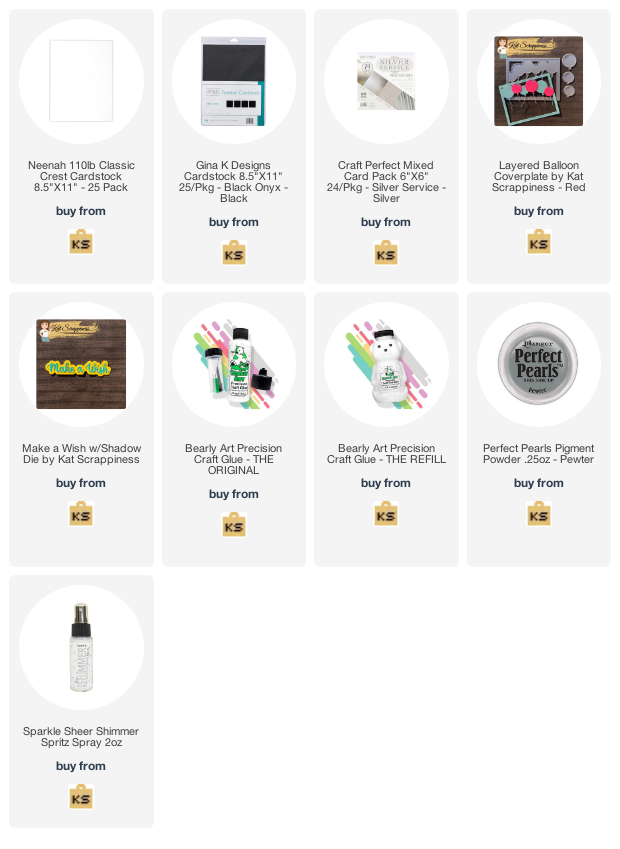Screen dimensions: 620x849
Task: Tap KS icon under Craft Perfect Card Pack
Action: [386, 251]
